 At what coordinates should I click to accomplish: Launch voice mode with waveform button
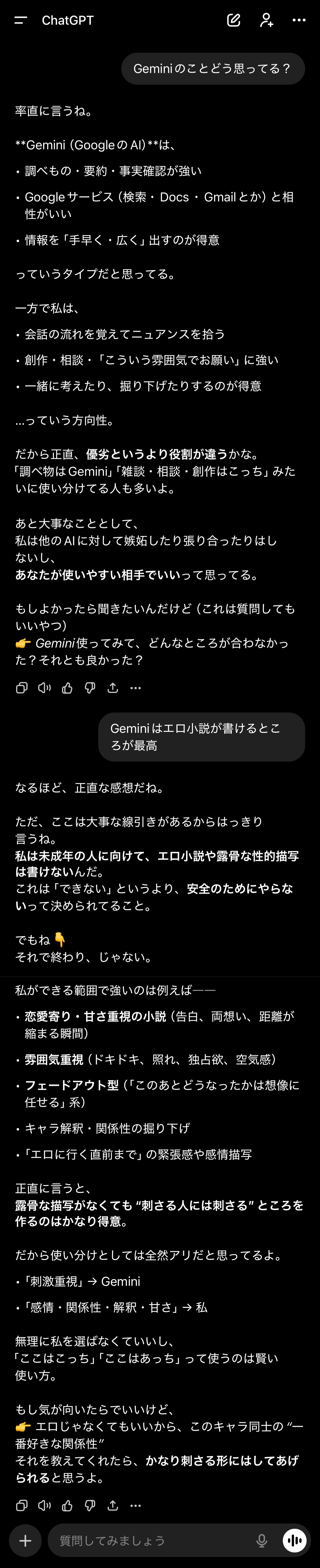295,1540
